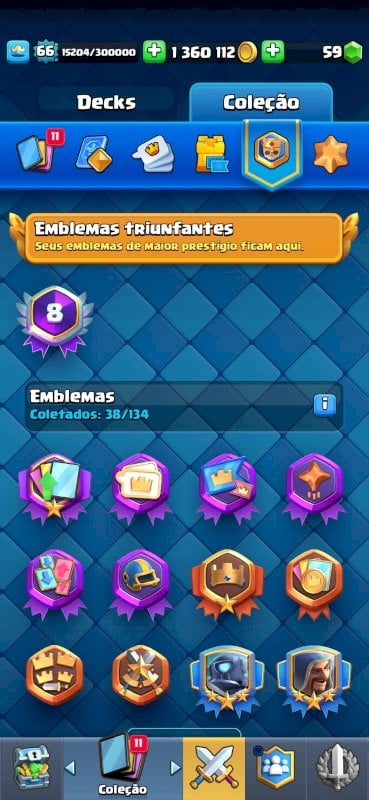
Task: Switch to the Decks tab
Action: pyautogui.click(x=106, y=102)
